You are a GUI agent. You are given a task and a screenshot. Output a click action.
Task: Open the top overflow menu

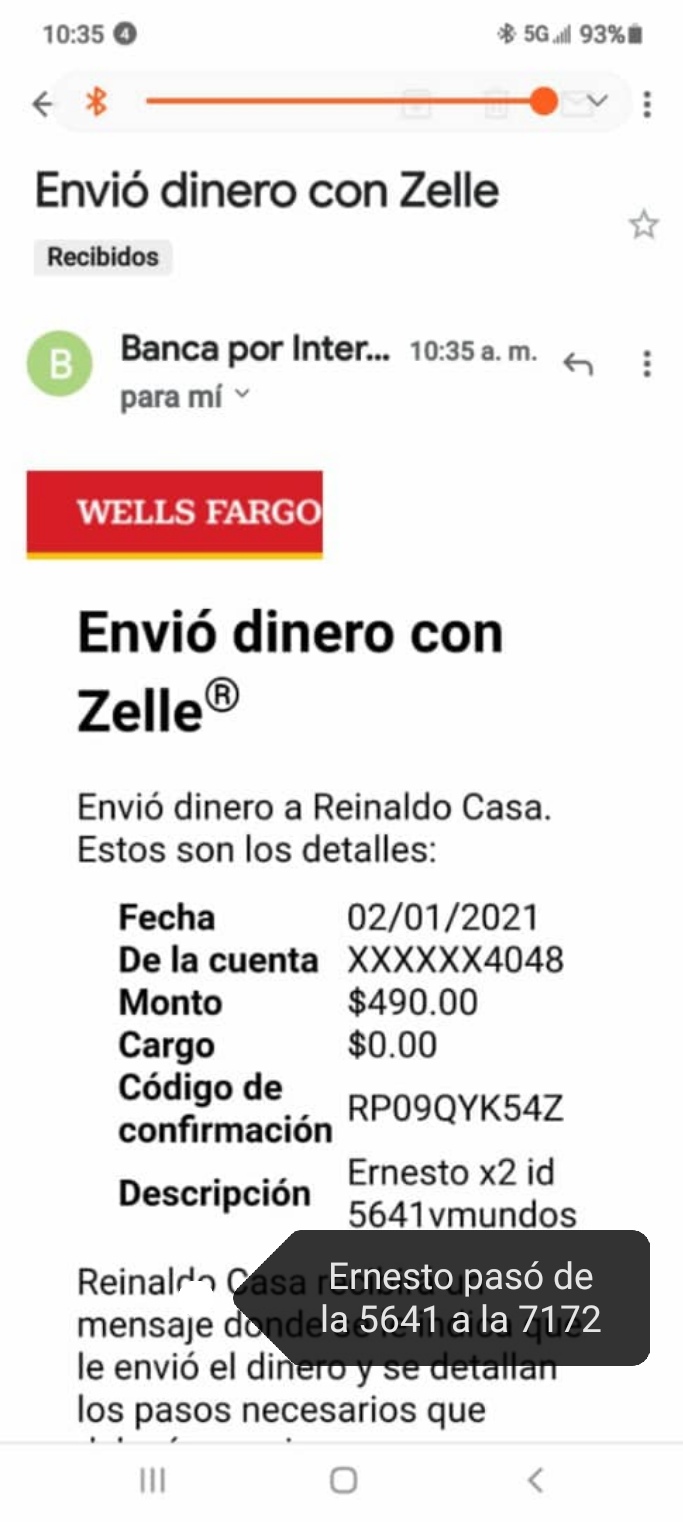[648, 103]
